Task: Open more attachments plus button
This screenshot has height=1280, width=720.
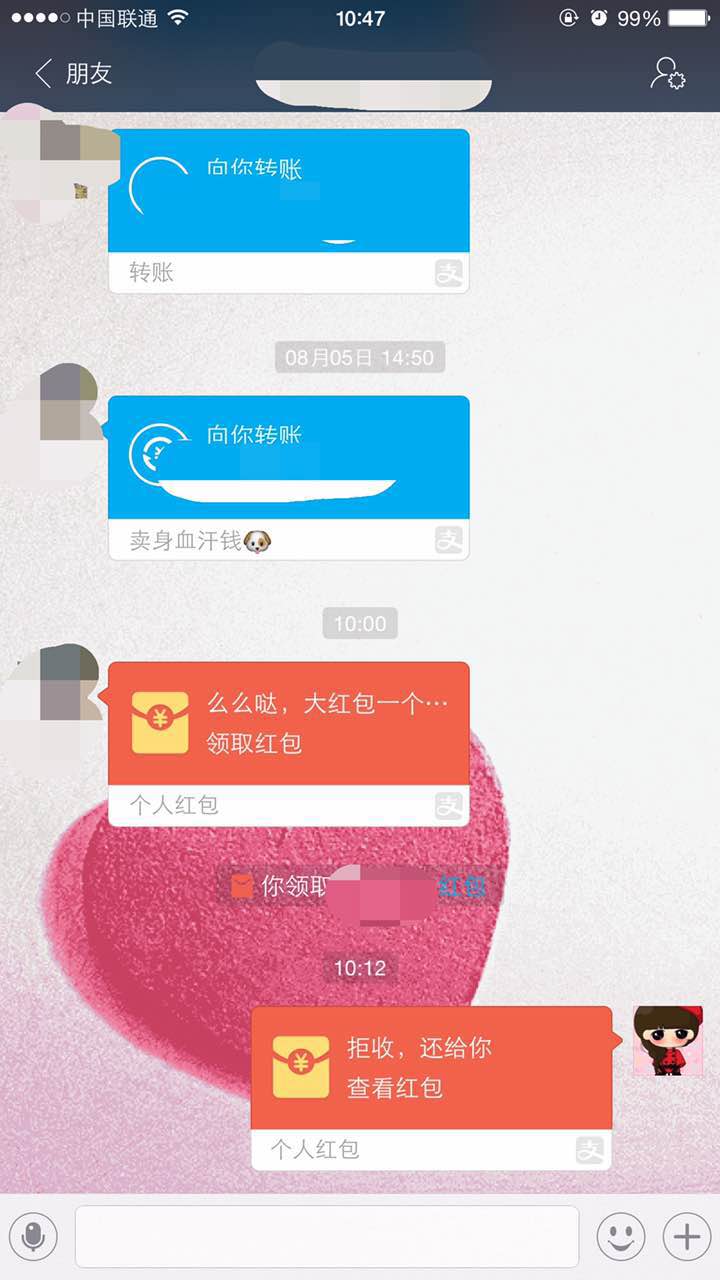Action: 686,1237
